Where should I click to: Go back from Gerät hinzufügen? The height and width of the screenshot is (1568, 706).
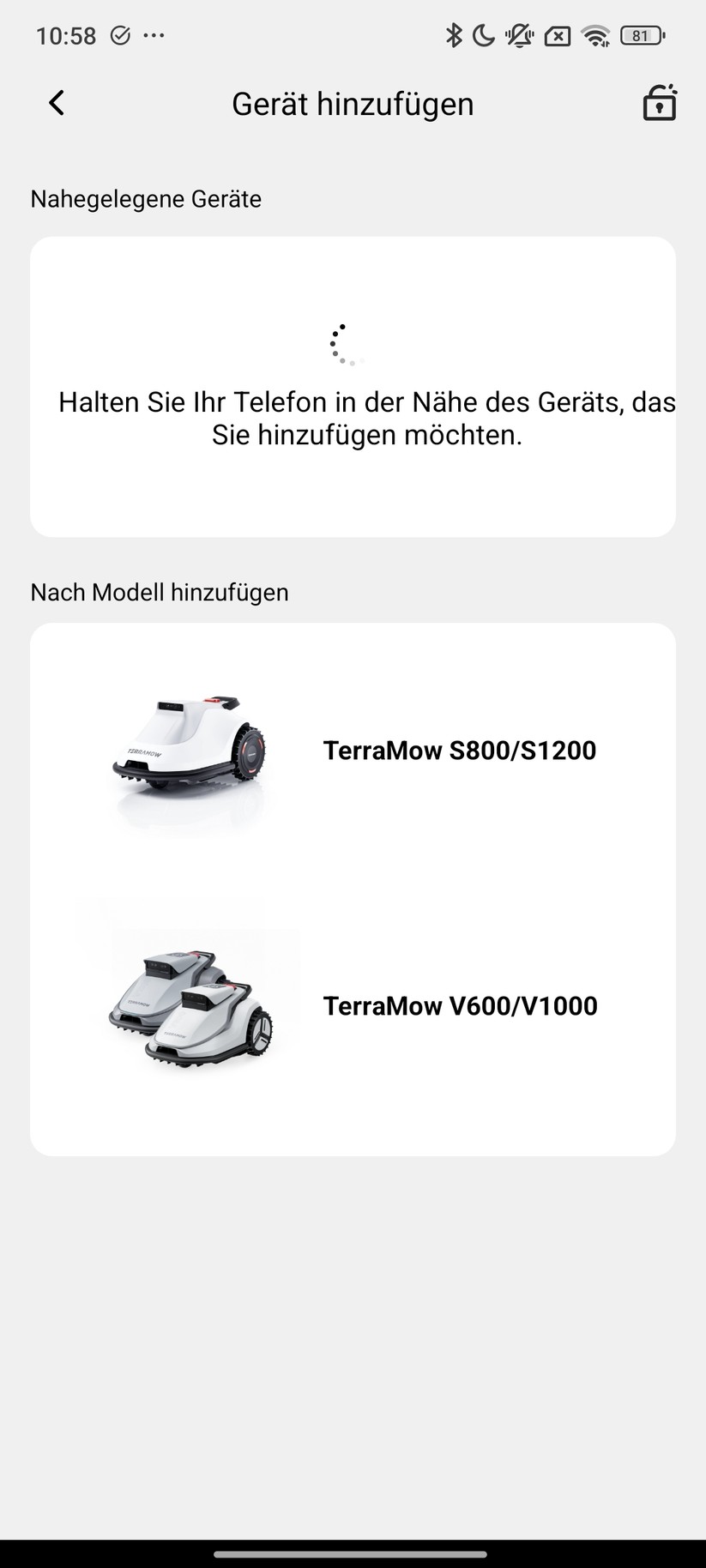[x=57, y=104]
